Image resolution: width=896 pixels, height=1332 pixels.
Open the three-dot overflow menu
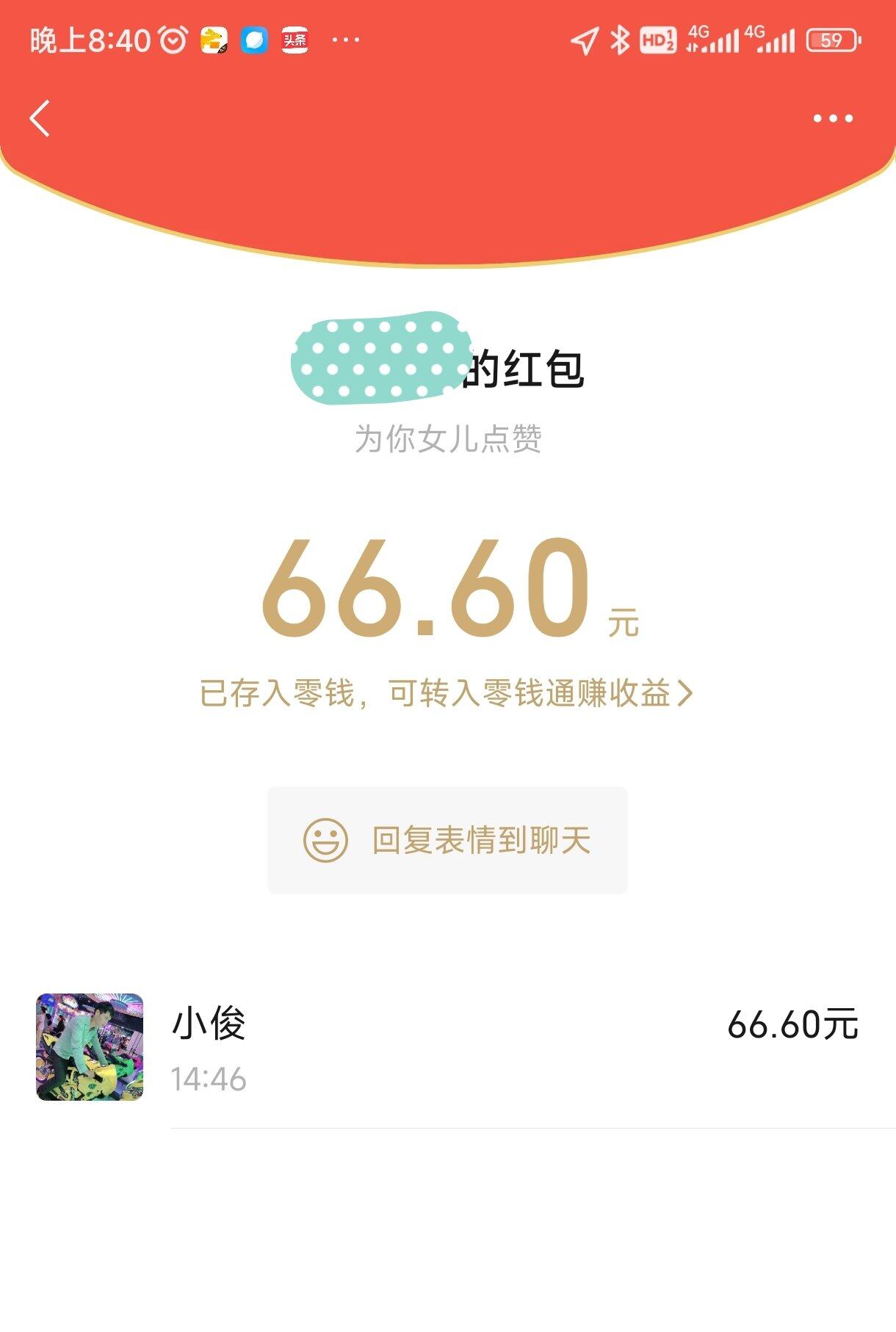click(832, 118)
